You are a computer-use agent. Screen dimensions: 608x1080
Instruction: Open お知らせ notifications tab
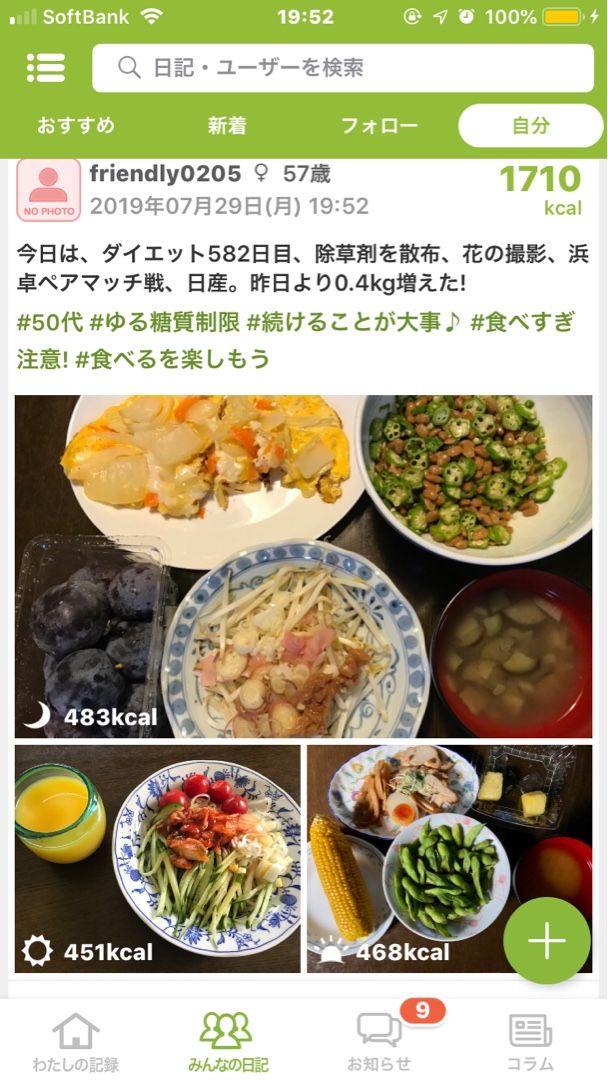pyautogui.click(x=379, y=1042)
